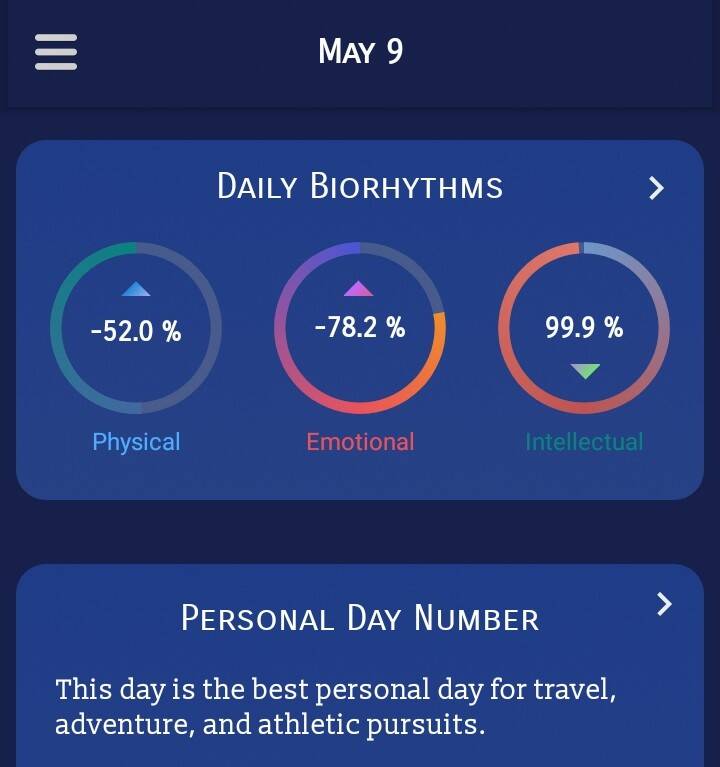Image resolution: width=720 pixels, height=767 pixels.
Task: Expand Daily Biorhythms with the chevron
Action: point(656,188)
